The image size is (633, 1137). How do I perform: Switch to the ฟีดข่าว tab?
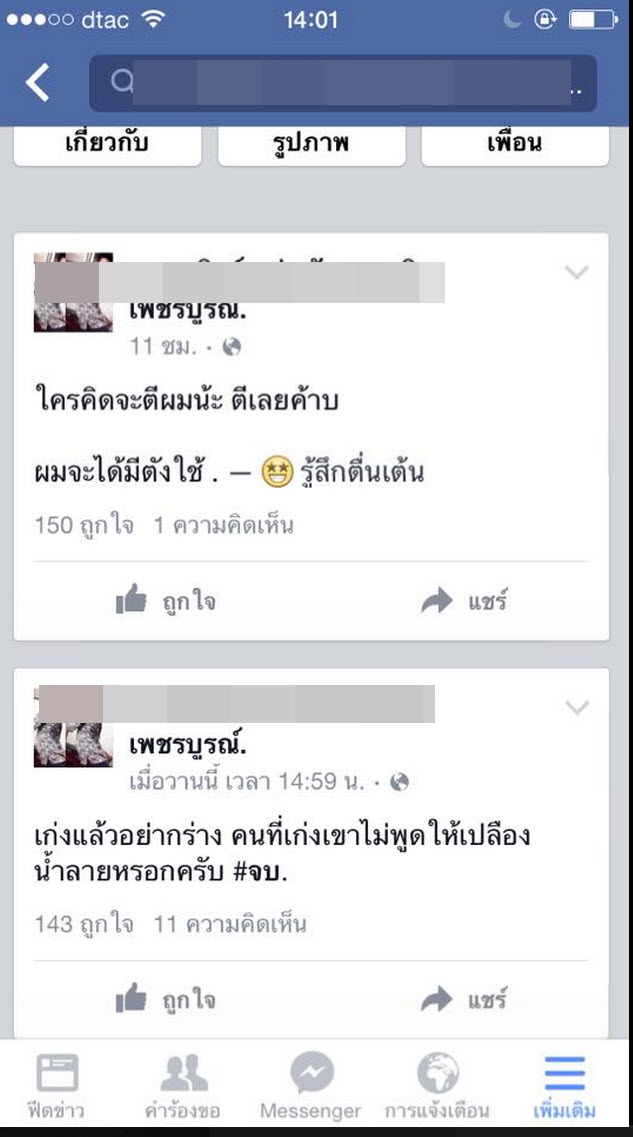pos(57,1087)
